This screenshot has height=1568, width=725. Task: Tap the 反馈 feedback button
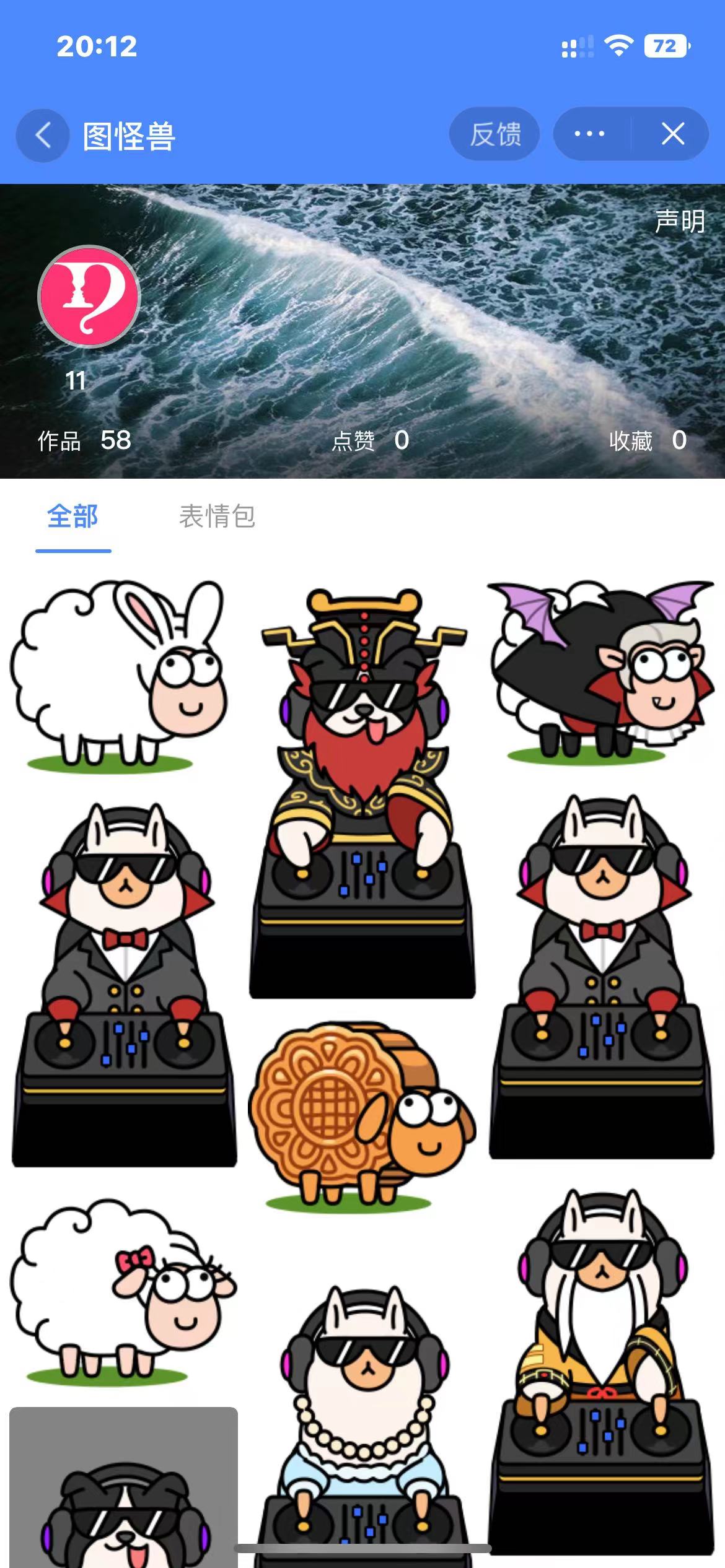[494, 134]
